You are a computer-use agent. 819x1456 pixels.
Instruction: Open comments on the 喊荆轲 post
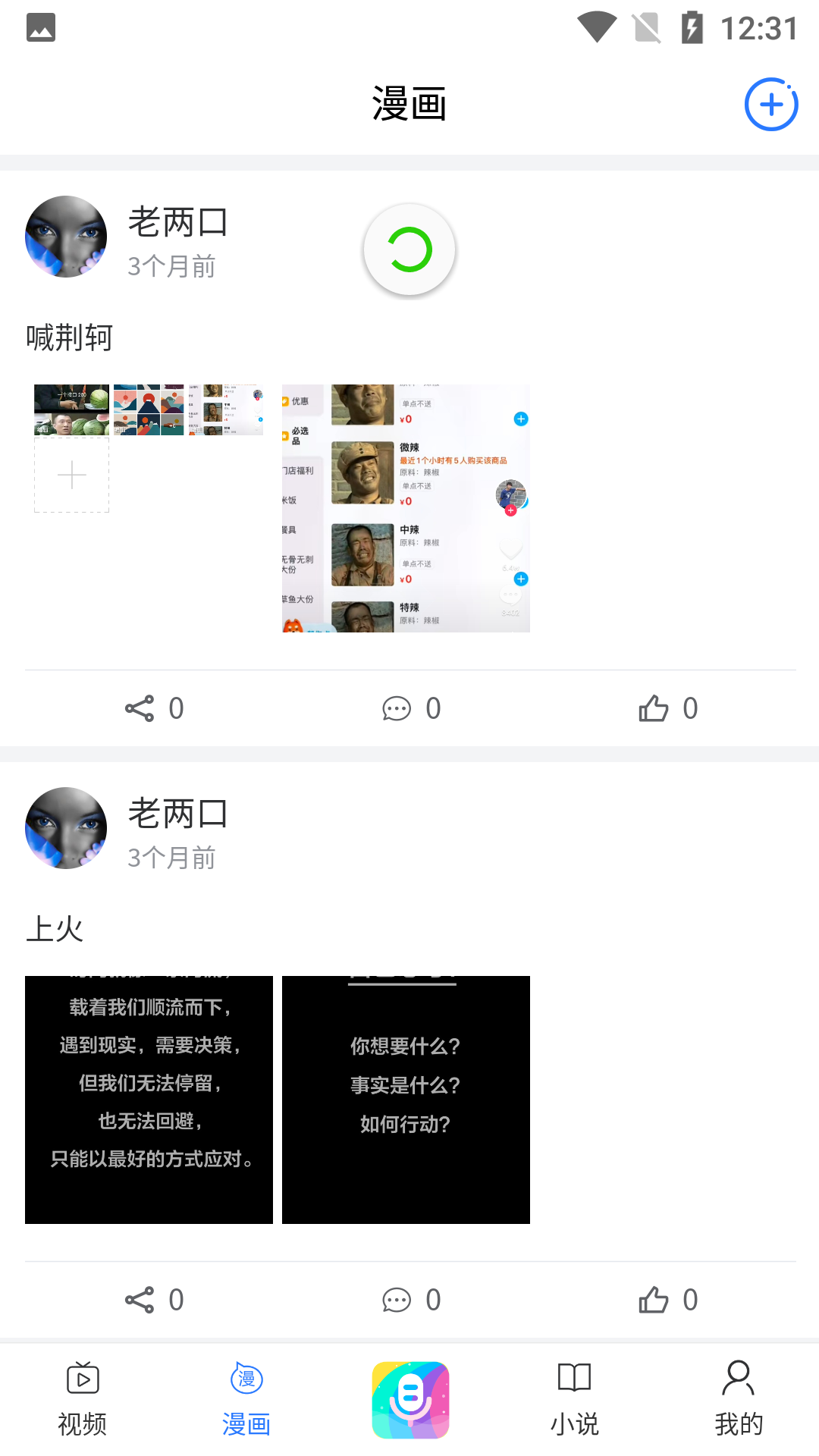(410, 708)
